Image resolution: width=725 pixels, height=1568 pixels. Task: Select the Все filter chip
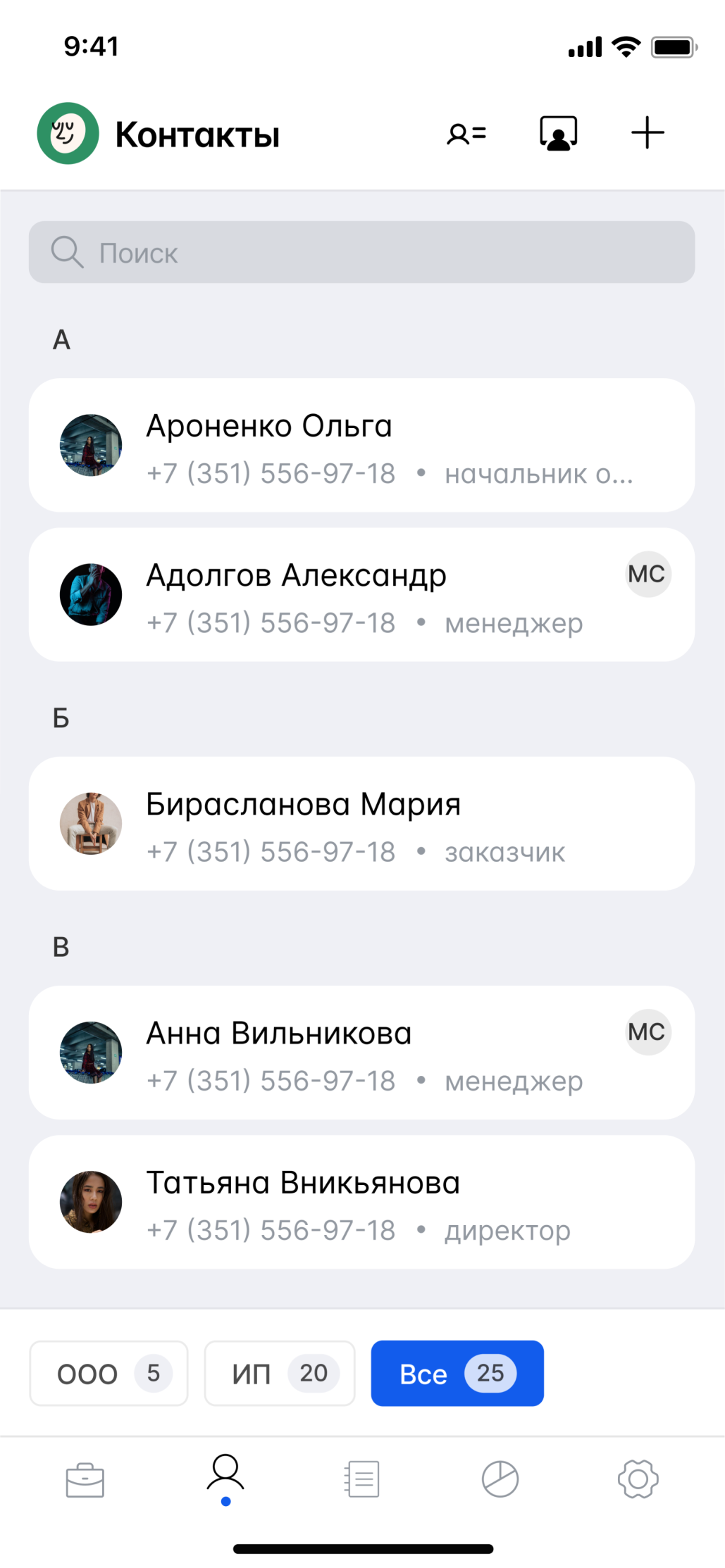pos(457,1373)
